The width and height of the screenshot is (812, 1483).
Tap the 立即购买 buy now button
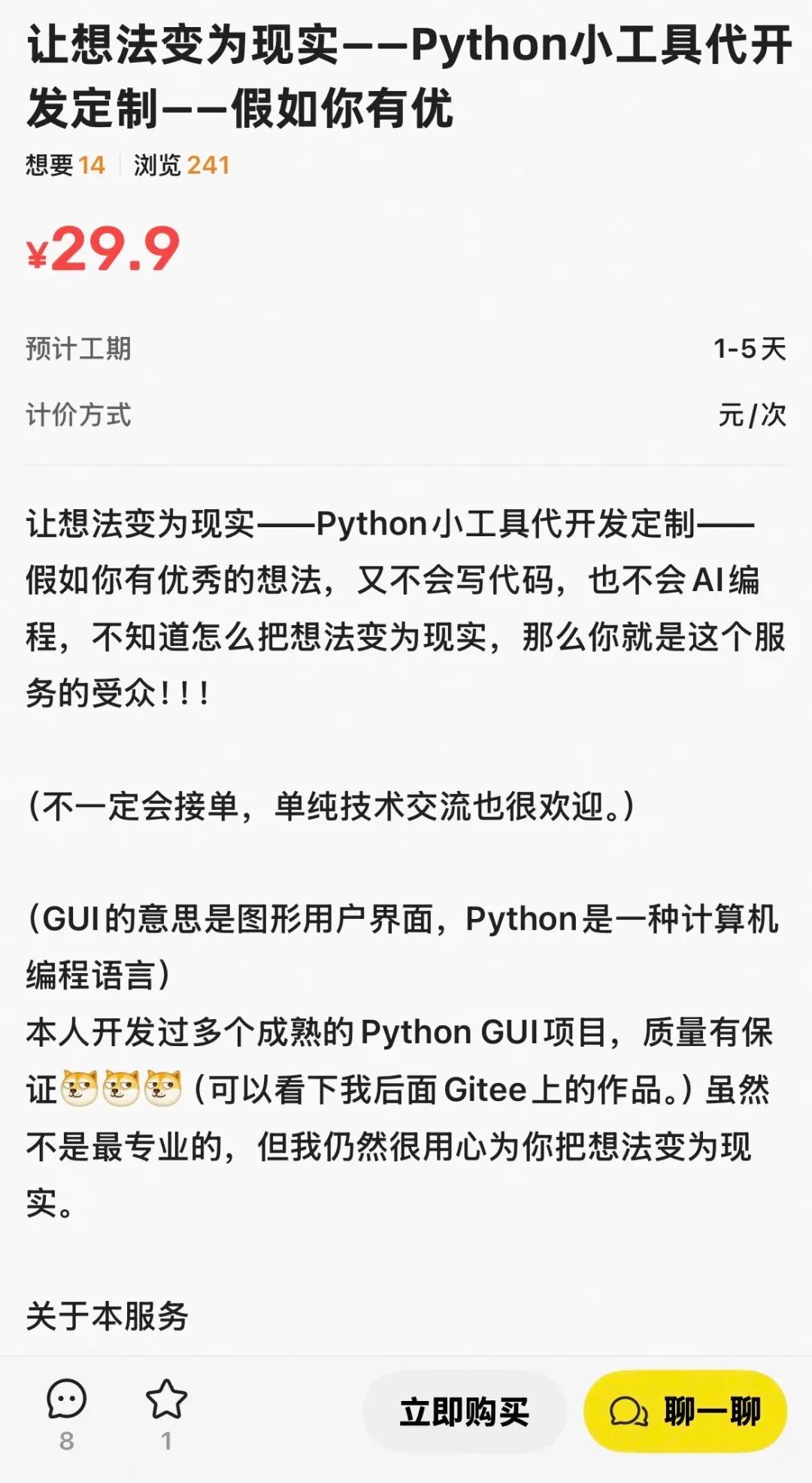[464, 1412]
